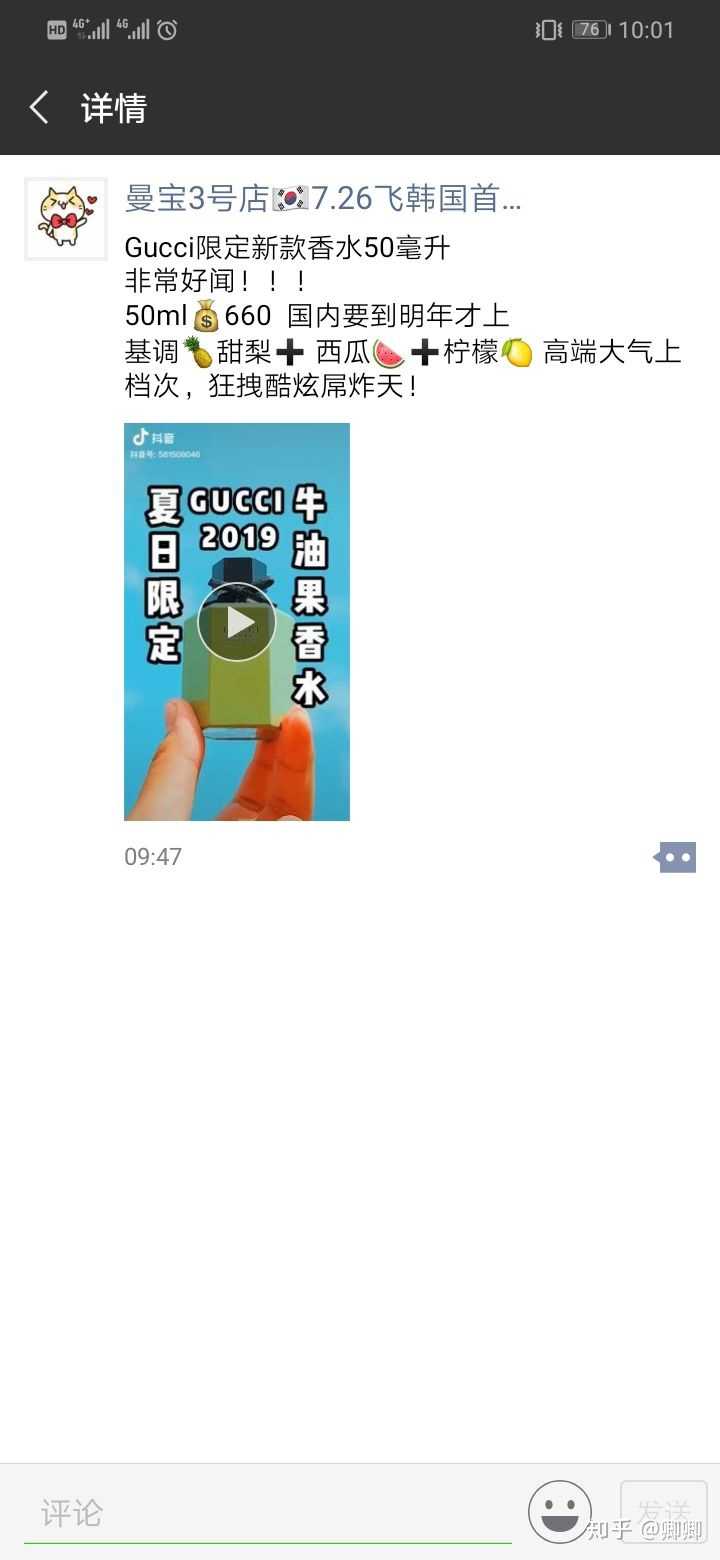Open the emoji smiley picker
The image size is (720, 1560).
tap(560, 1511)
